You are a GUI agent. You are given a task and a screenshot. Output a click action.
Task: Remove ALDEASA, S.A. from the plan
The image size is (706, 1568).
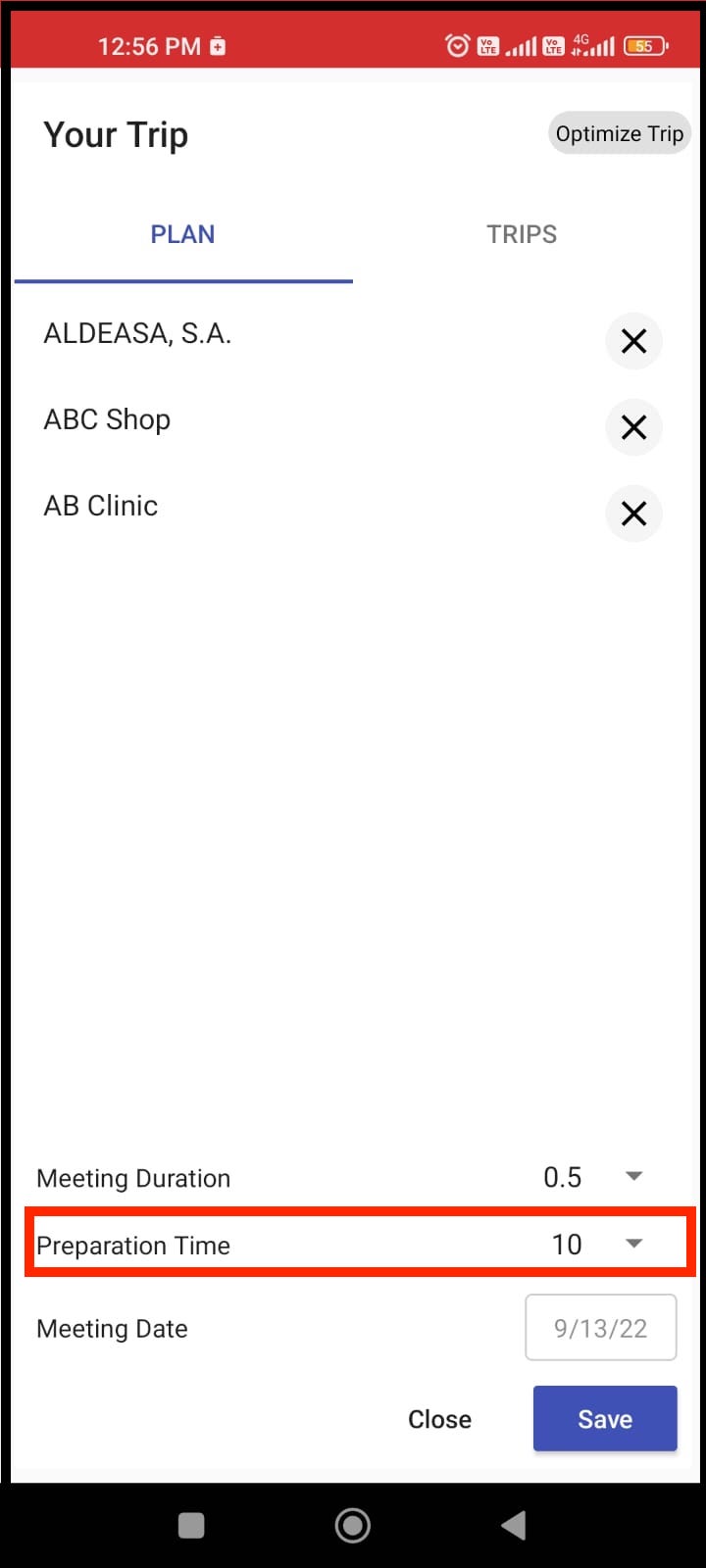pyautogui.click(x=633, y=341)
